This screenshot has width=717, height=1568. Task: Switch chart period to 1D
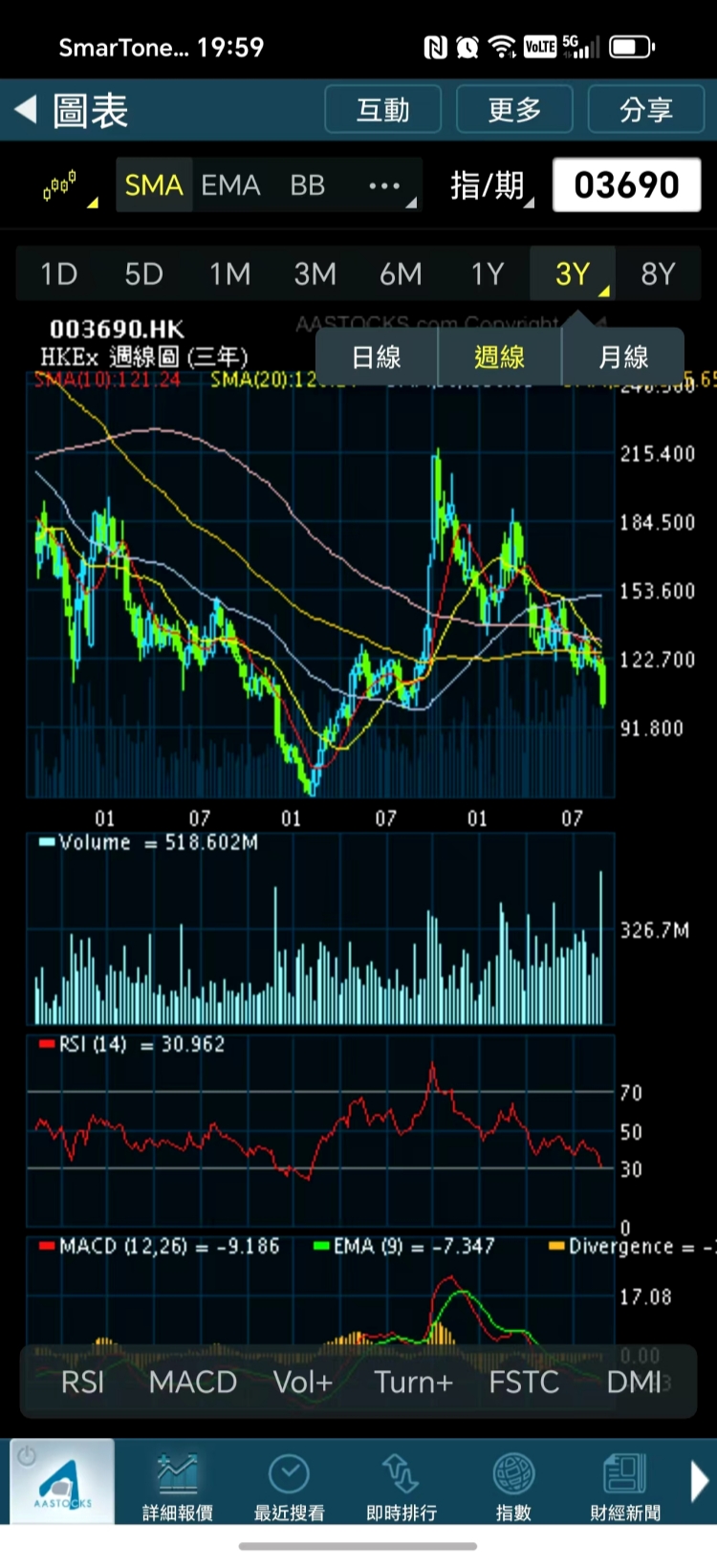click(58, 274)
